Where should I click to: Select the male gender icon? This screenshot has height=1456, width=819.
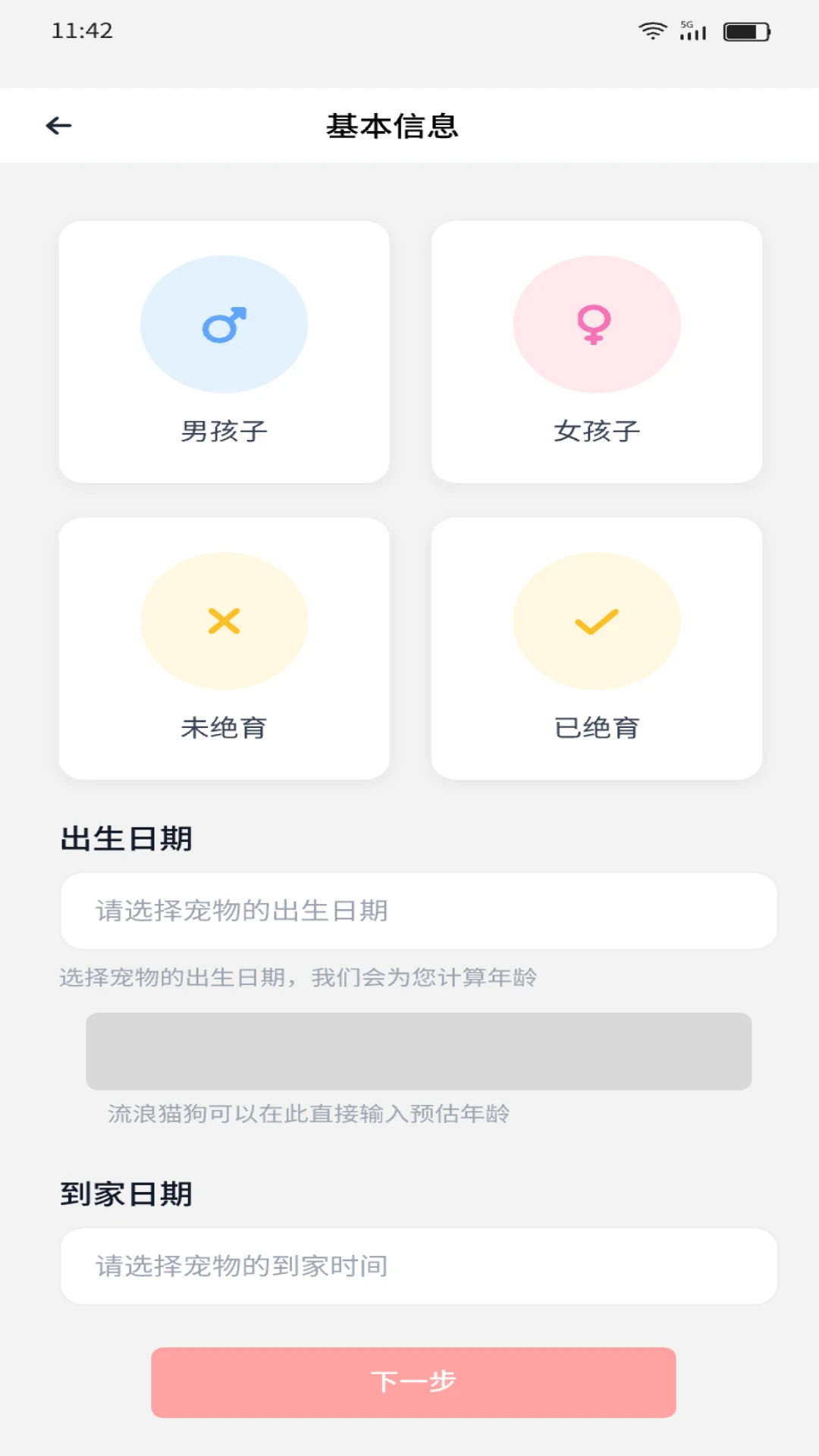[224, 323]
